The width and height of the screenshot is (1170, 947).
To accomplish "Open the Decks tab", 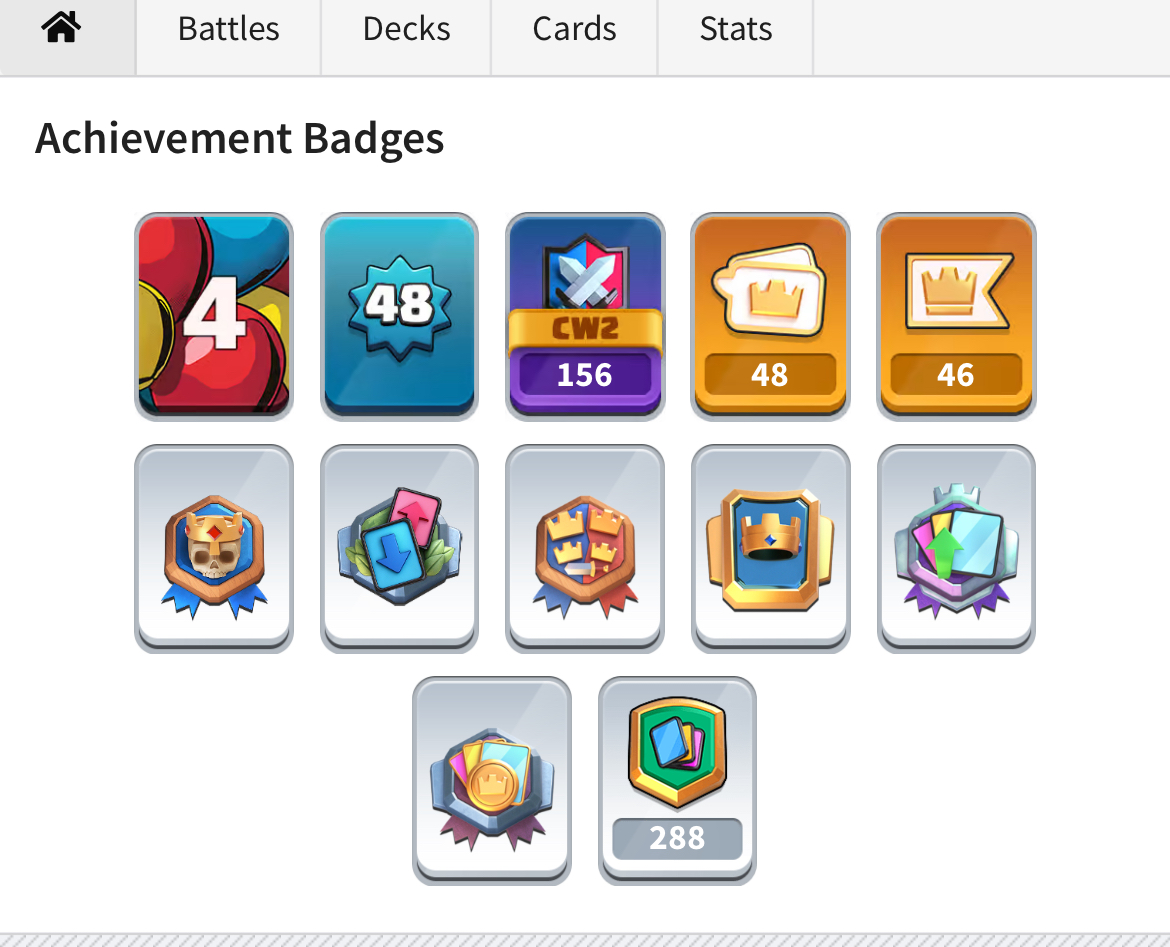I will (x=406, y=30).
